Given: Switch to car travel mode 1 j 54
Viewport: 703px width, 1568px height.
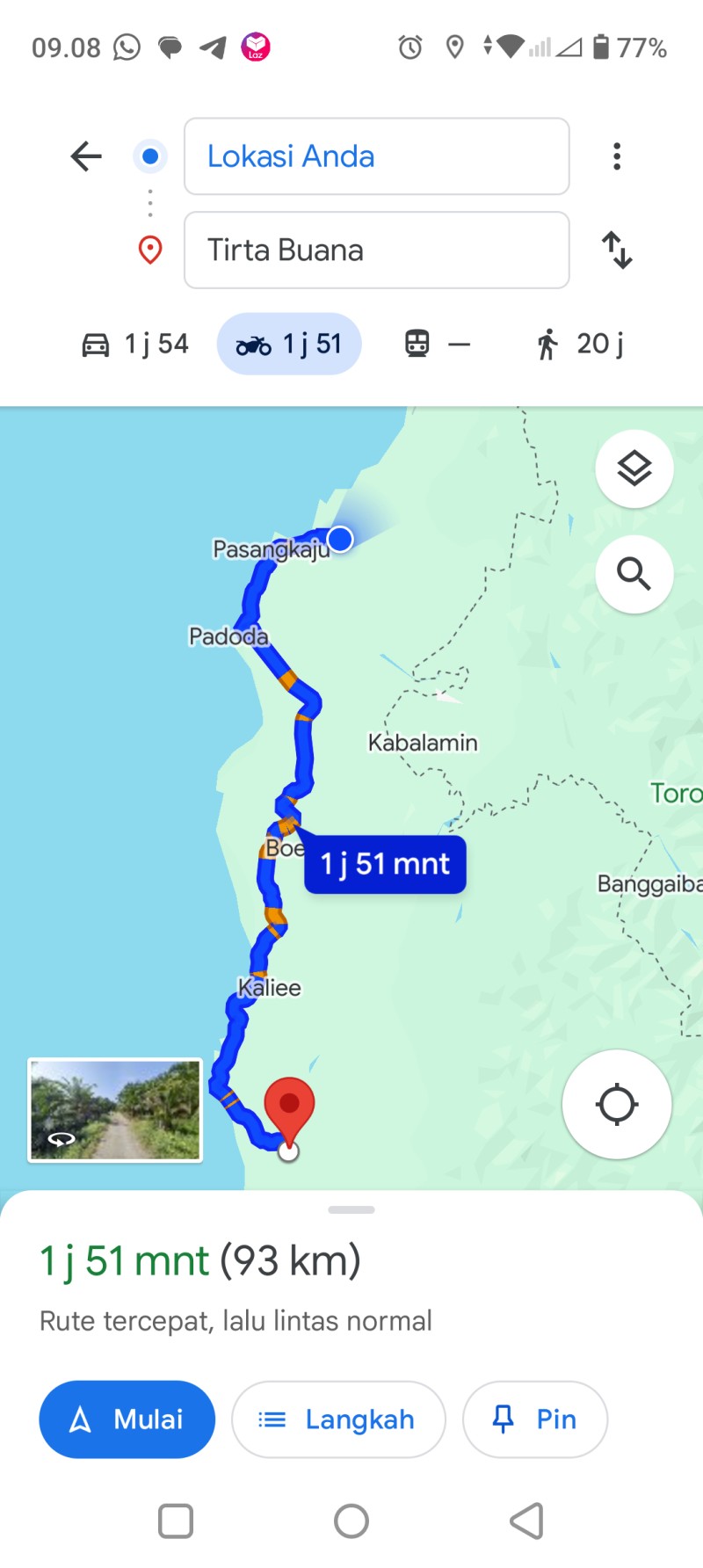Looking at the screenshot, I should [x=135, y=344].
